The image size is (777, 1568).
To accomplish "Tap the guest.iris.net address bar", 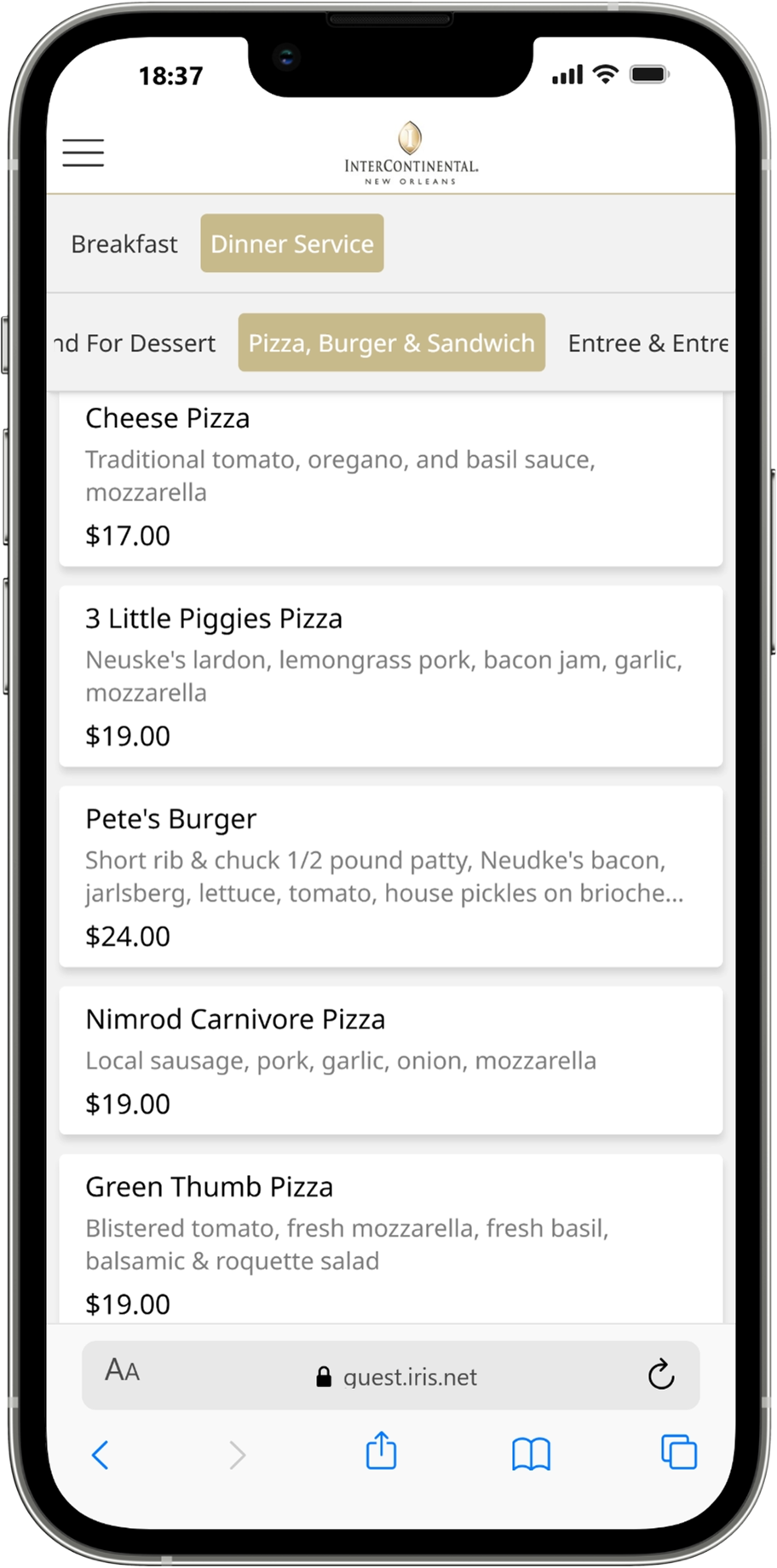I will pyautogui.click(x=396, y=1376).
